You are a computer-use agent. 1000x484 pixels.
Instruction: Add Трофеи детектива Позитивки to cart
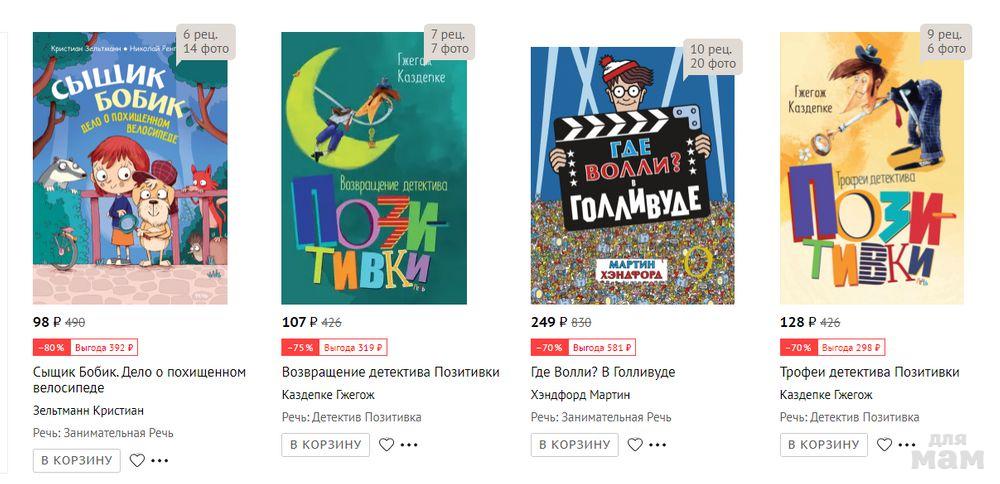[x=823, y=445]
